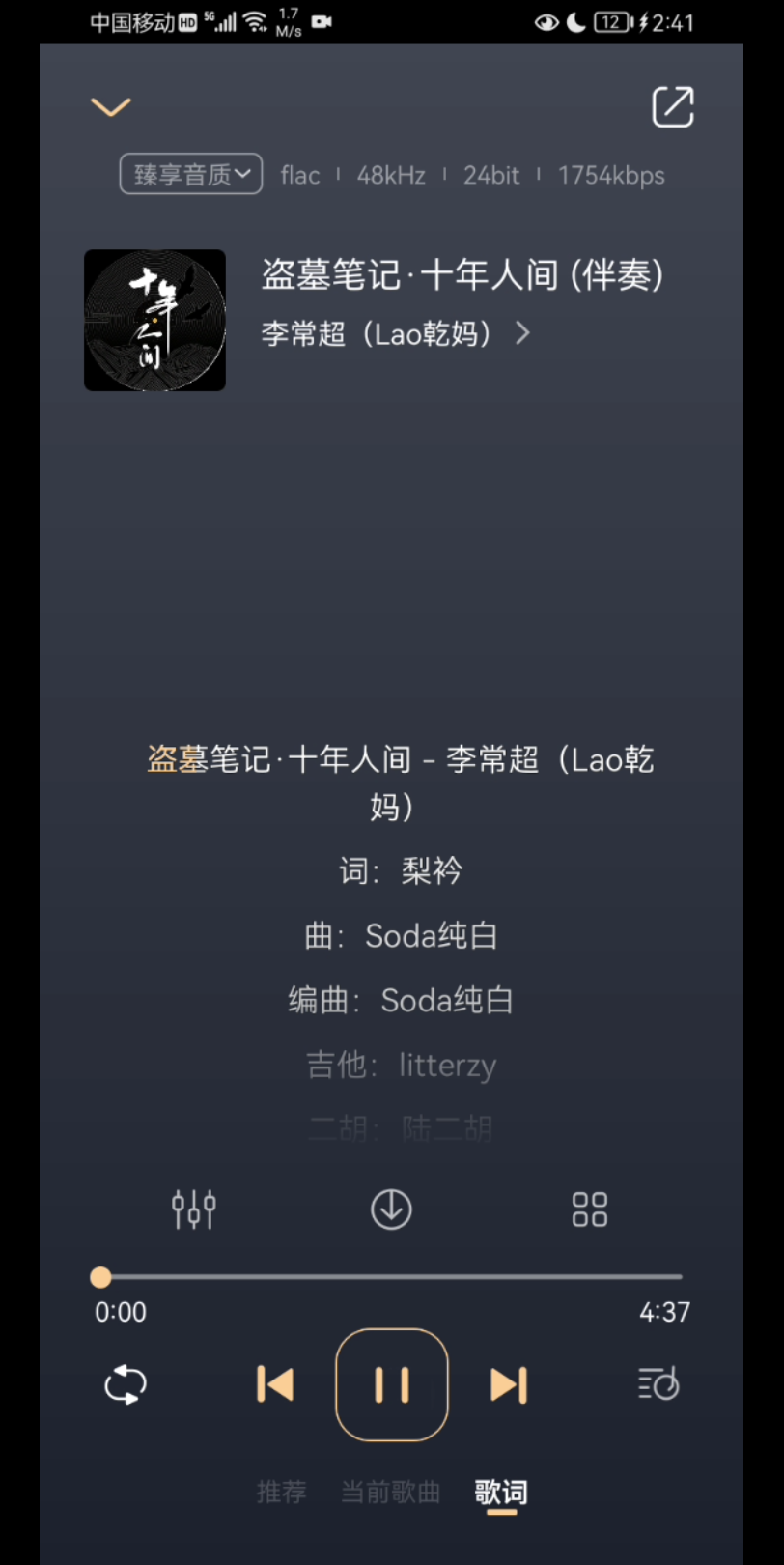
Task: Open the 十年人间 album cover
Action: pyautogui.click(x=154, y=321)
